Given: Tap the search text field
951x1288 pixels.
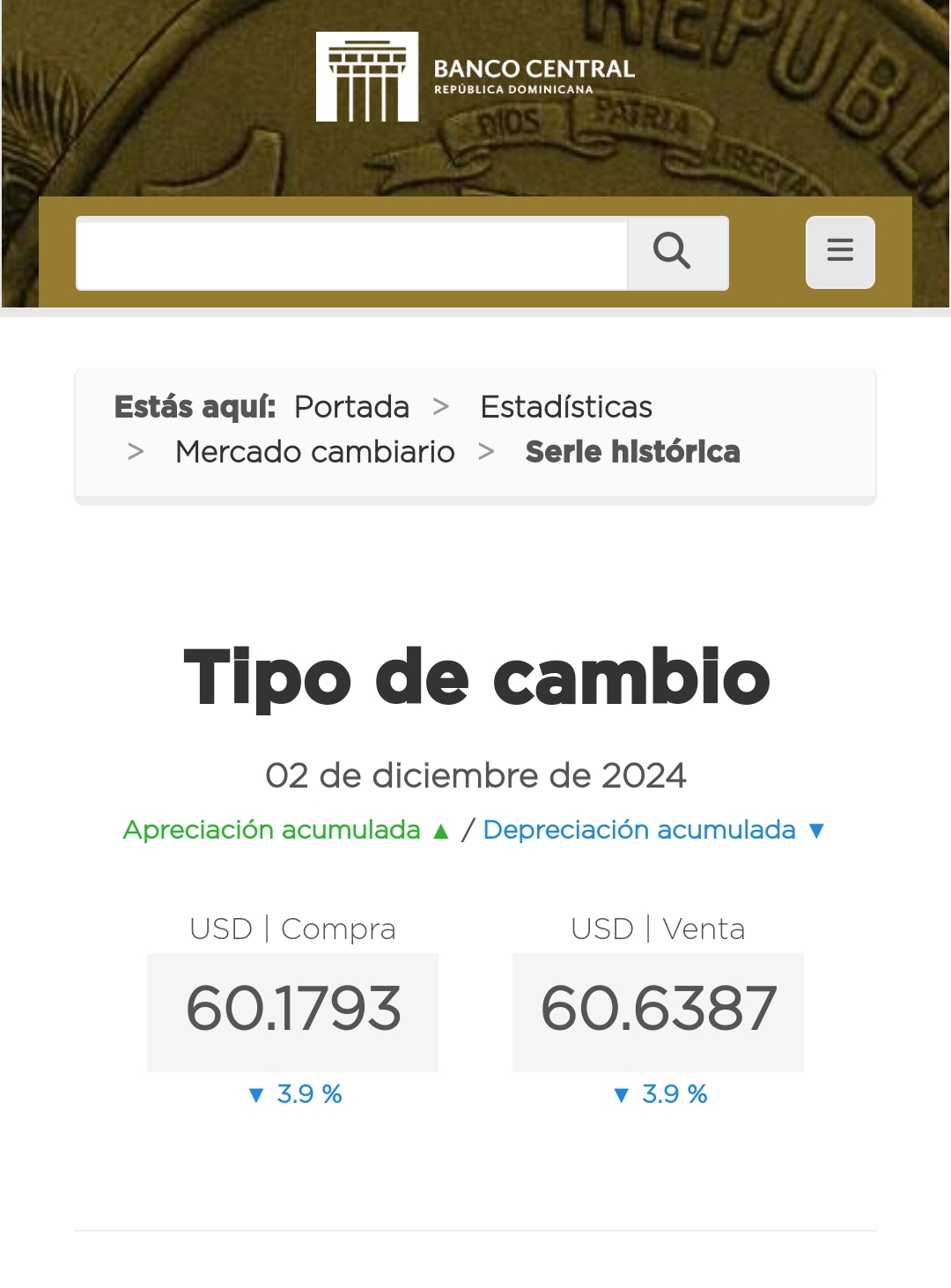Looking at the screenshot, I should pyautogui.click(x=351, y=253).
